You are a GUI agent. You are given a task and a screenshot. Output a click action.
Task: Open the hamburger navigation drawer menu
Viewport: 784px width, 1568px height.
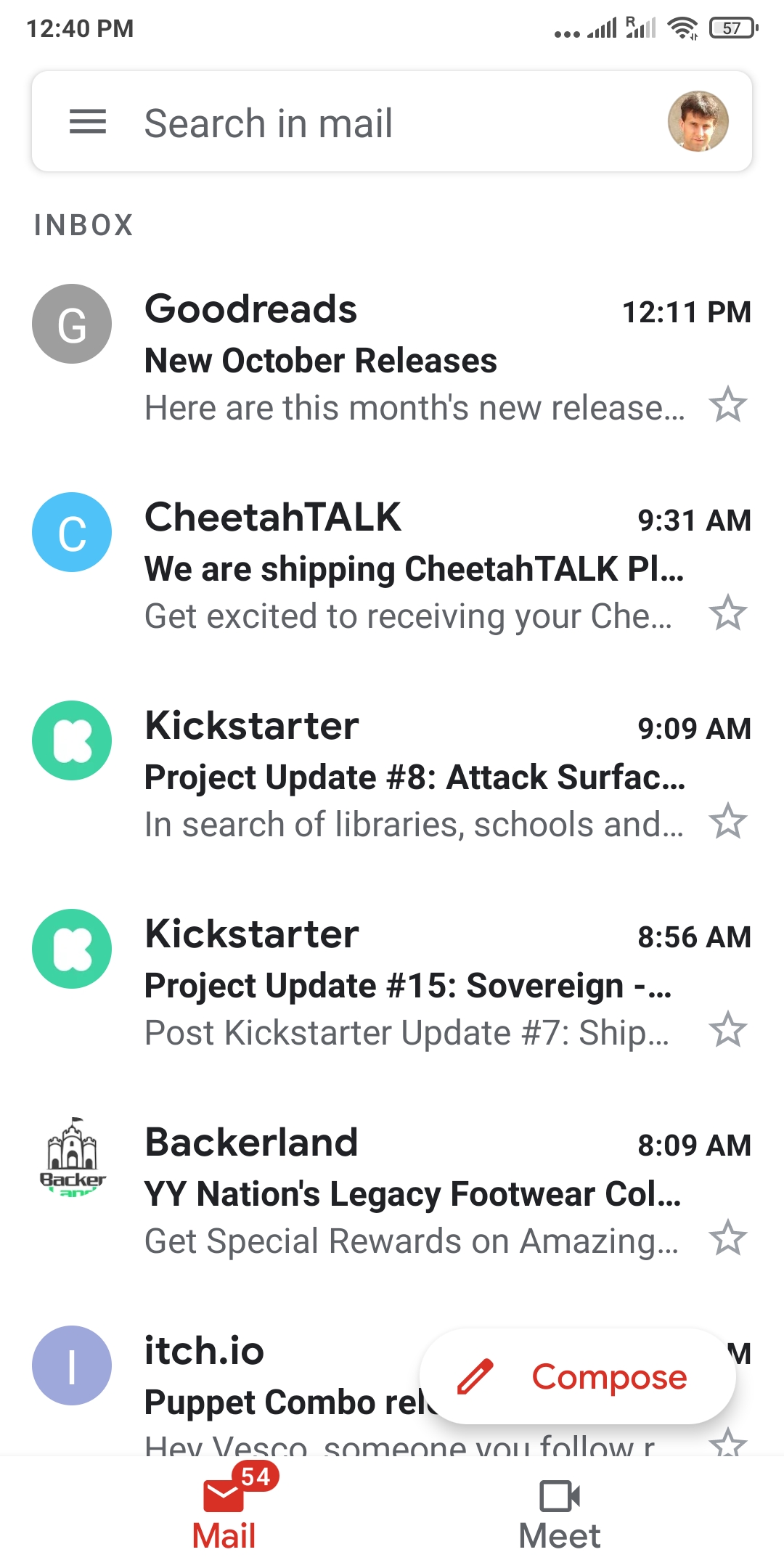88,121
